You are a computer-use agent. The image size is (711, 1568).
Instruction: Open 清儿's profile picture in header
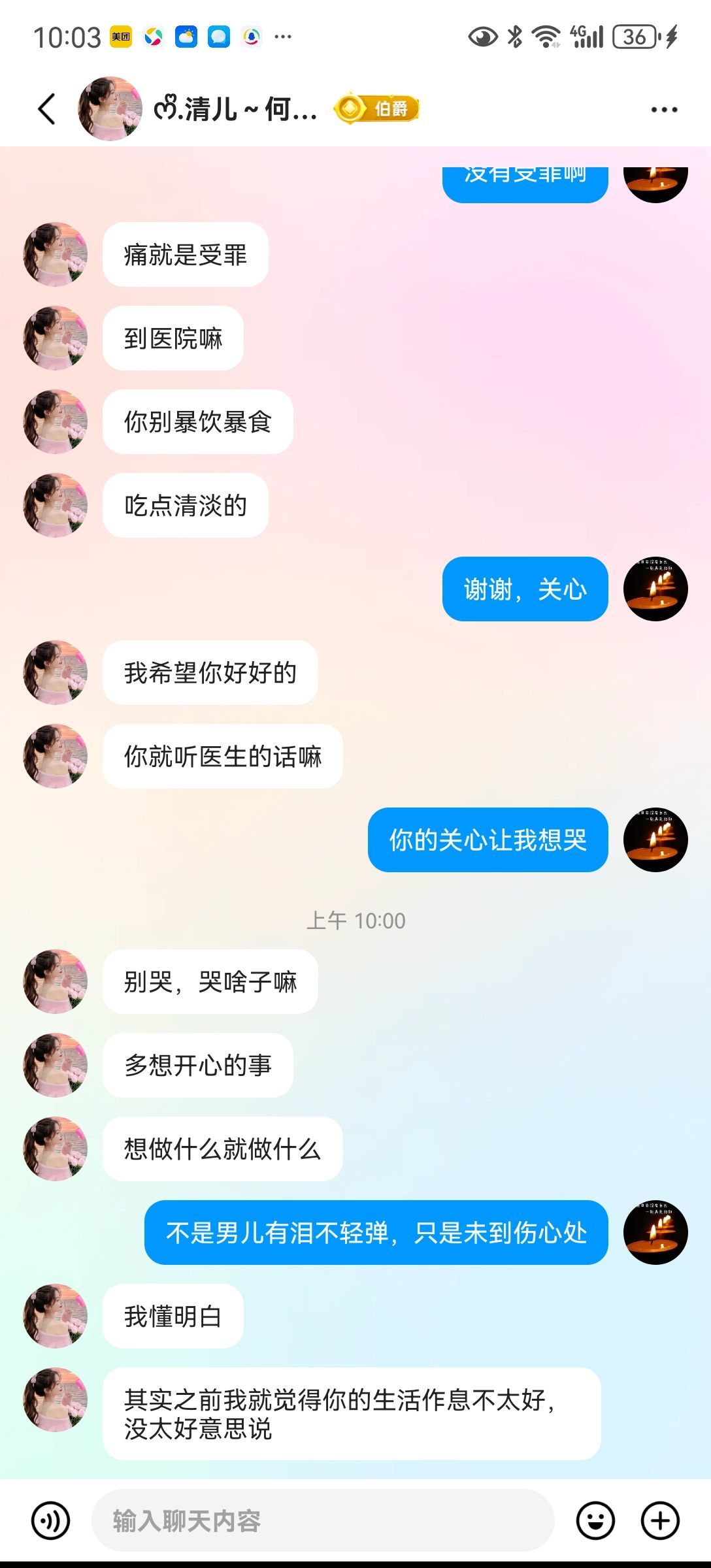point(110,109)
